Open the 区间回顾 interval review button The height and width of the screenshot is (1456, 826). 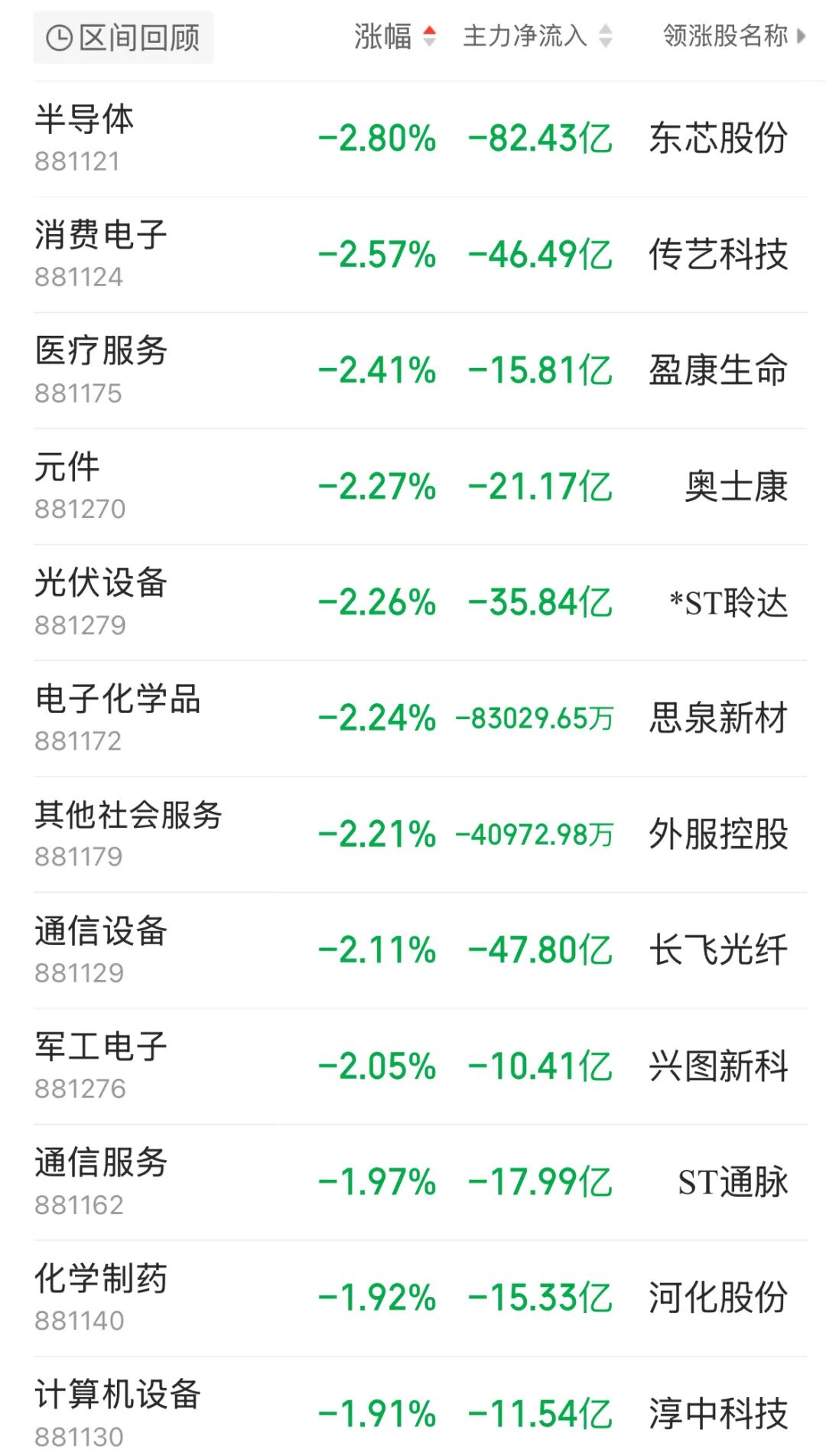123,37
